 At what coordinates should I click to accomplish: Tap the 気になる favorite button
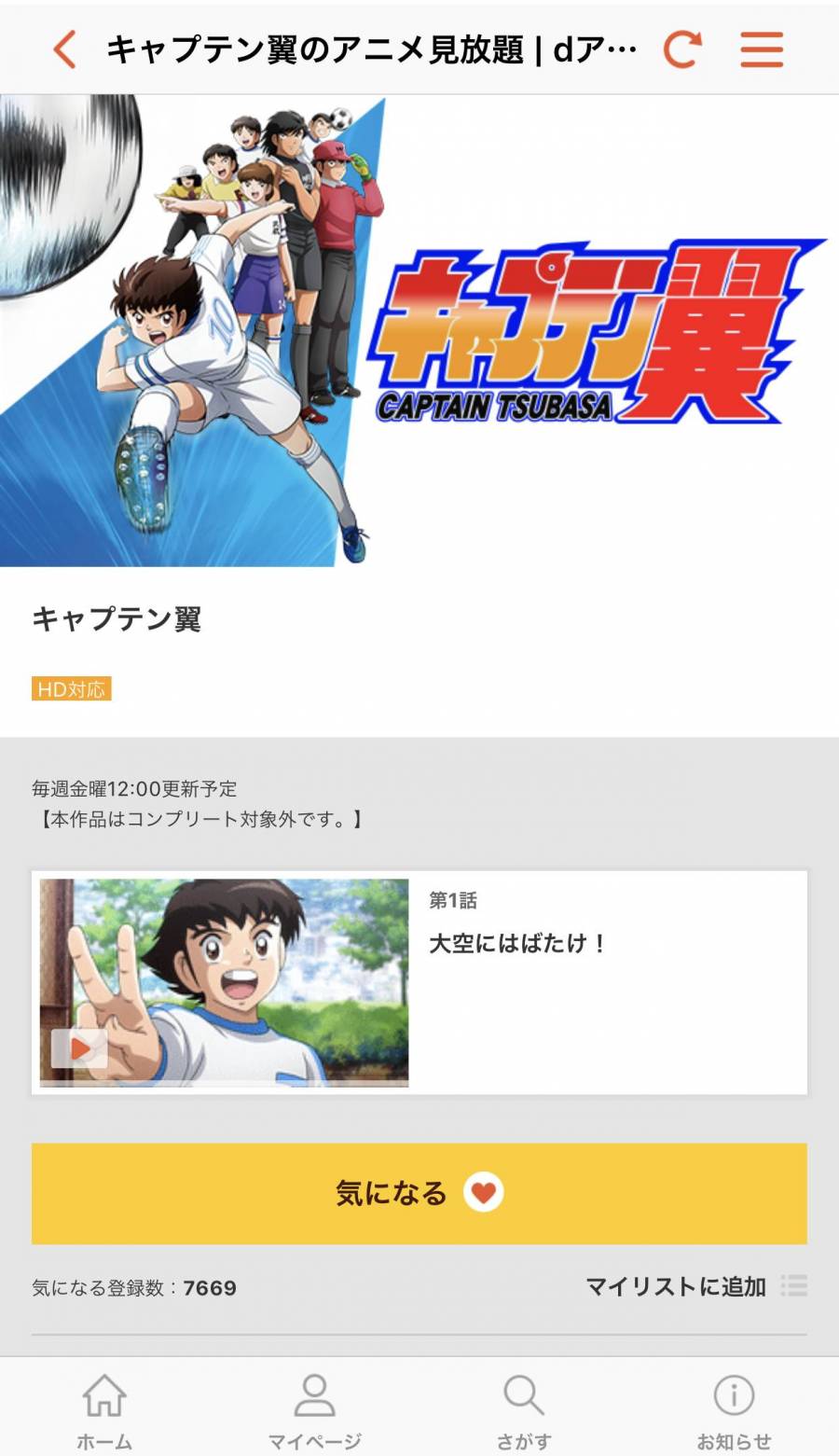point(419,1193)
